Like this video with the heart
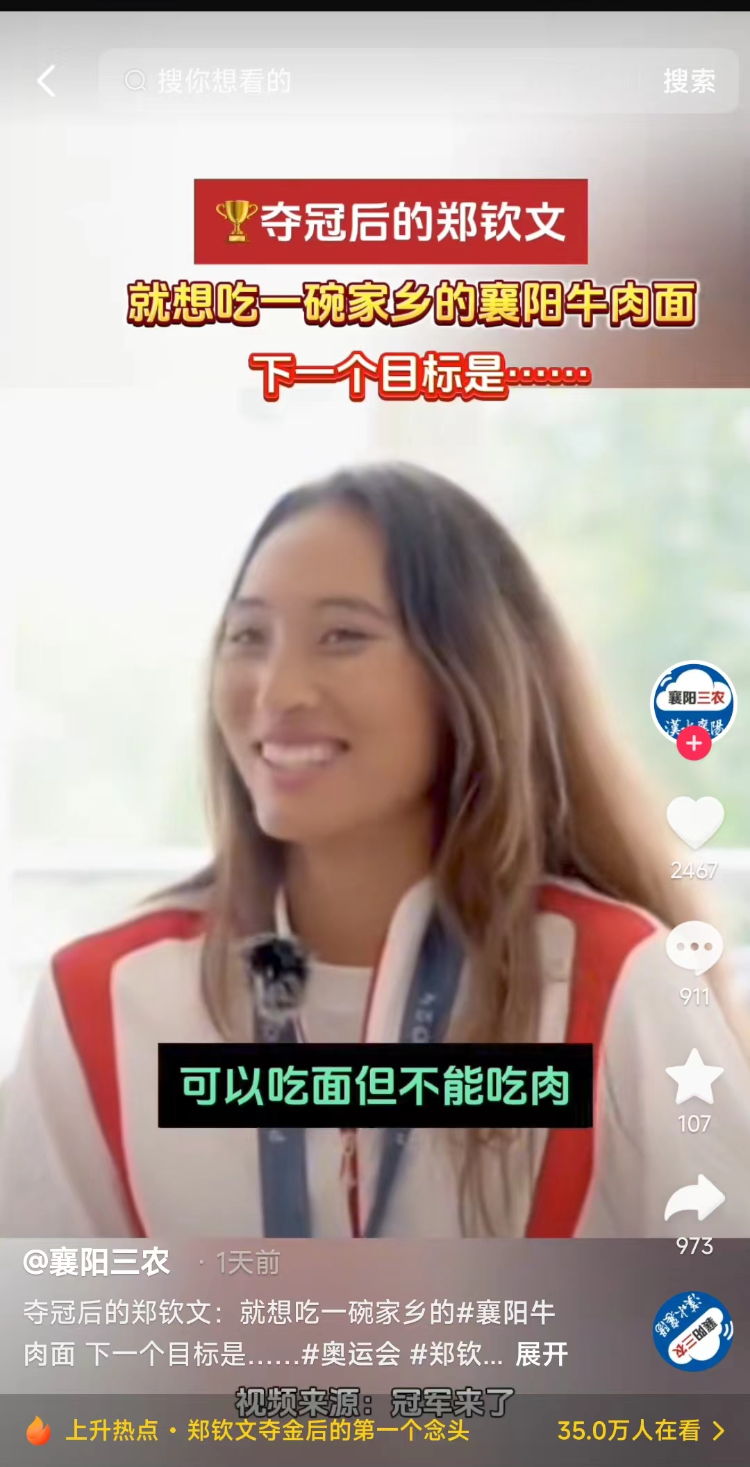This screenshot has height=1467, width=750. (x=695, y=823)
